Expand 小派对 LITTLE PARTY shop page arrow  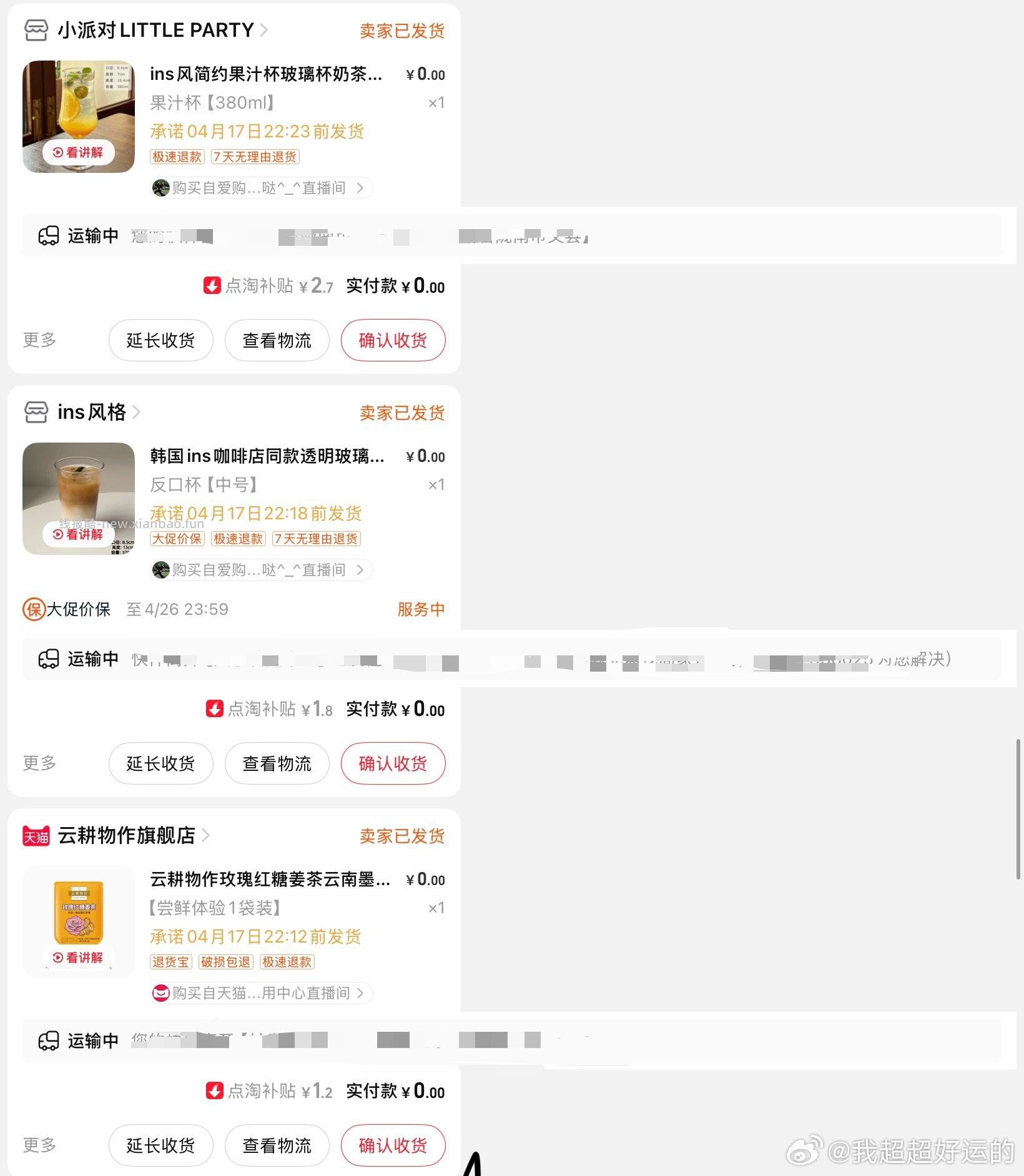point(264,29)
